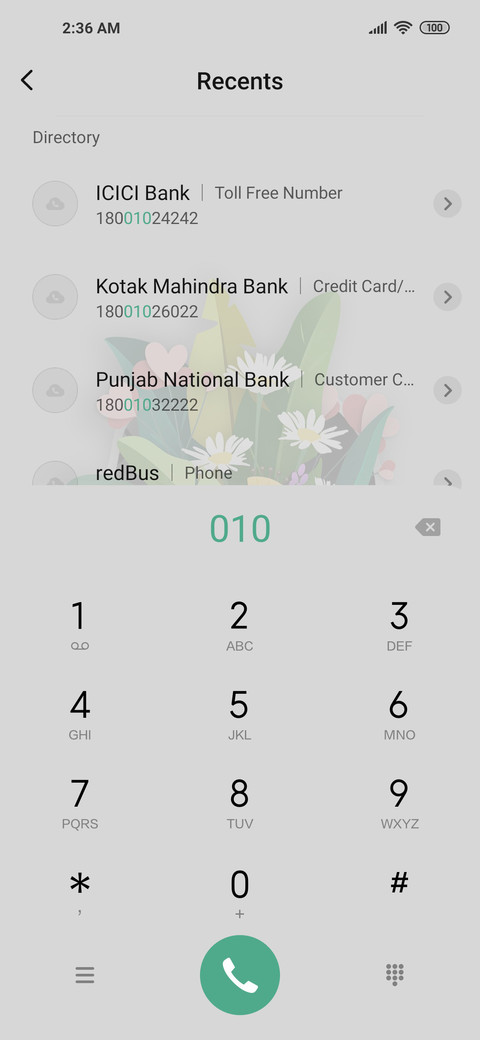Go back from Recents
The image size is (480, 1040).
coord(27,80)
